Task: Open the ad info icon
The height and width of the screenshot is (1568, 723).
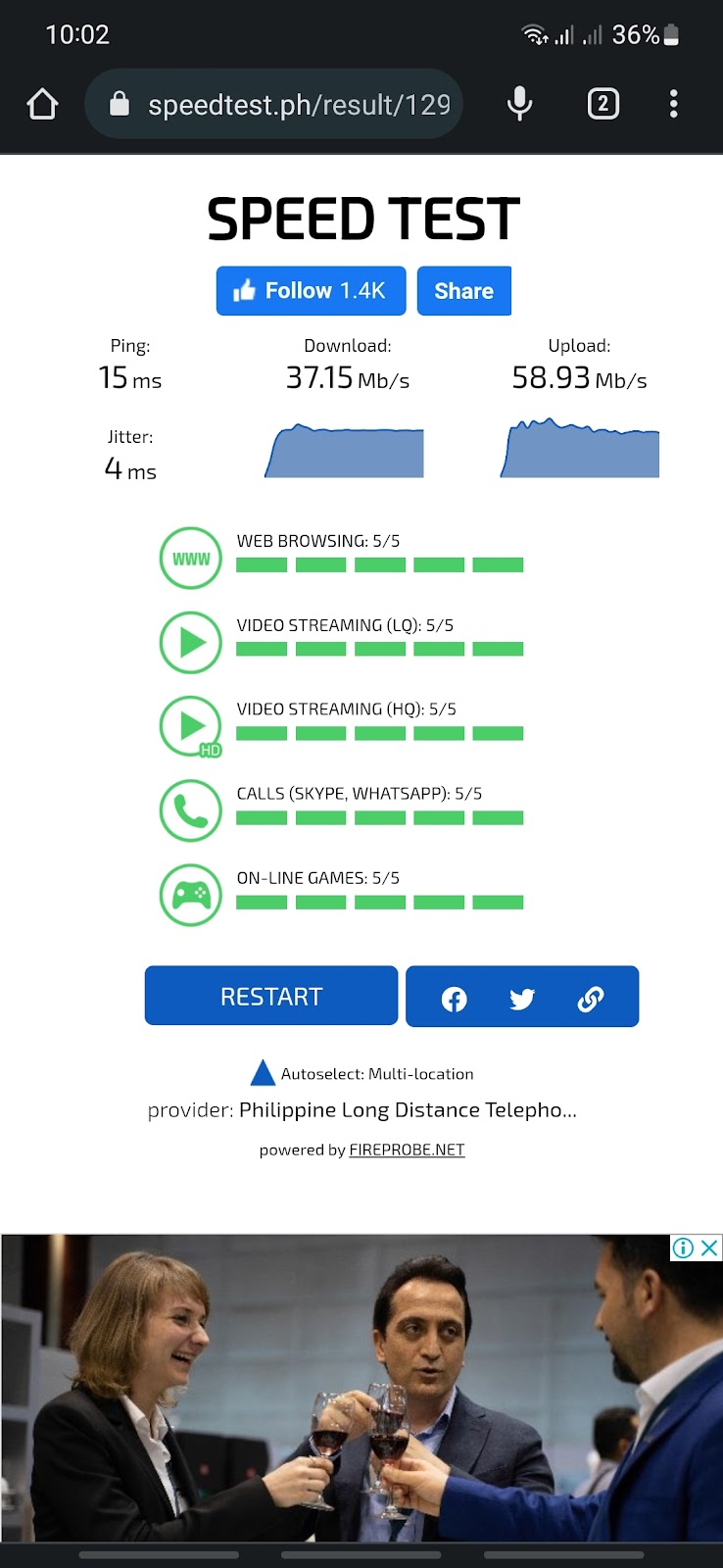Action: (x=683, y=1248)
